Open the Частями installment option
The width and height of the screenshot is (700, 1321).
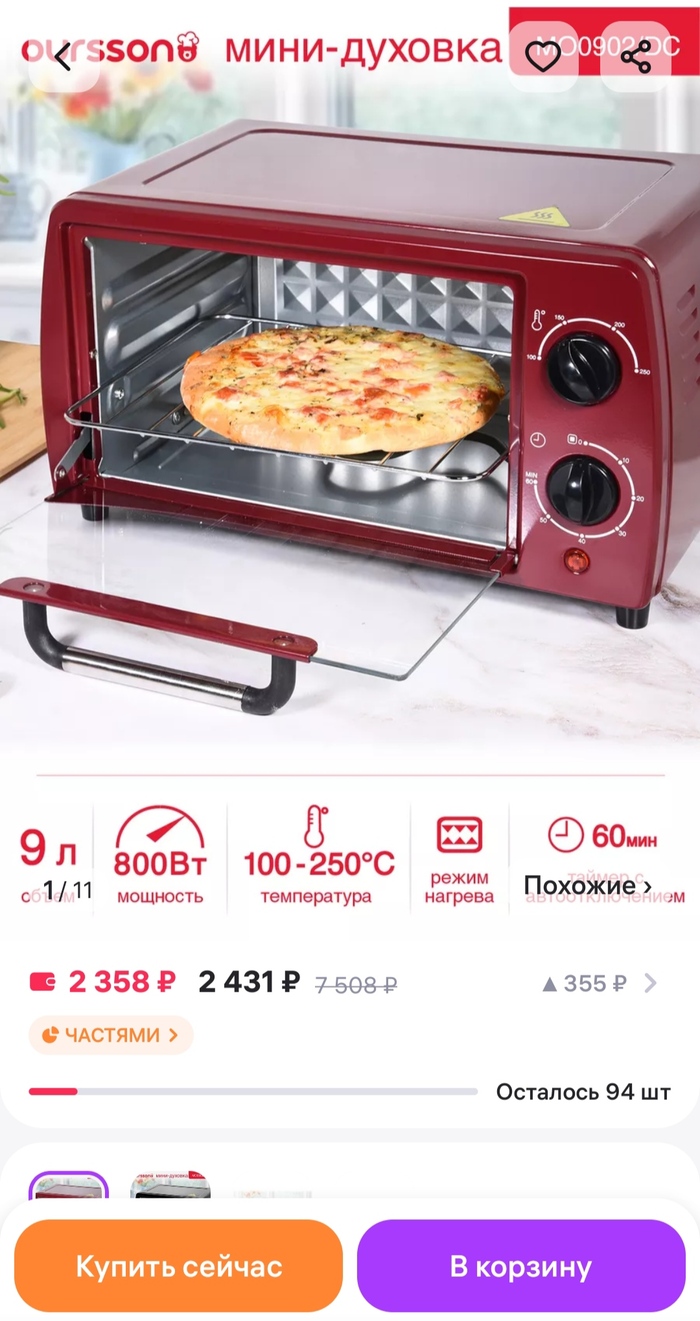[110, 1035]
